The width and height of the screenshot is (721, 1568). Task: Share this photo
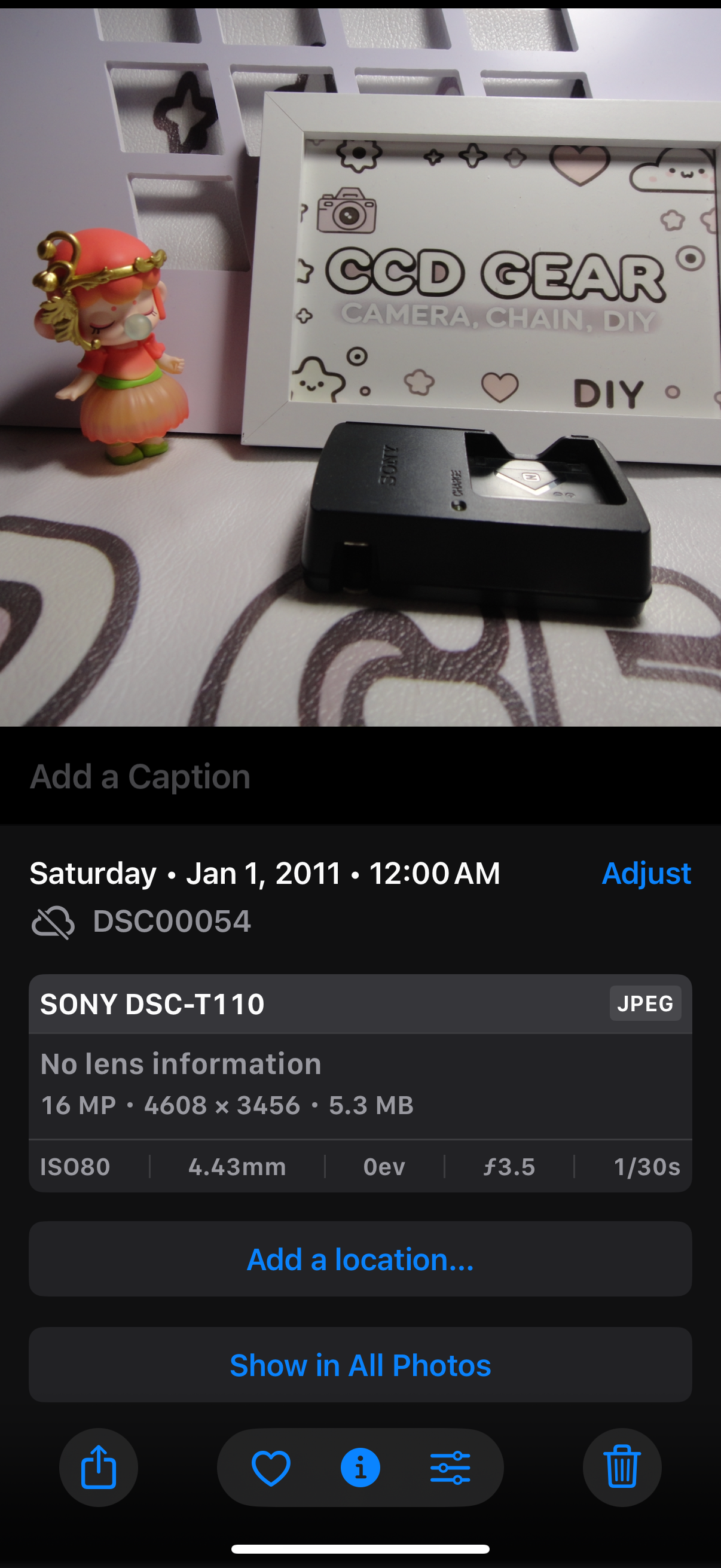[x=99, y=1468]
